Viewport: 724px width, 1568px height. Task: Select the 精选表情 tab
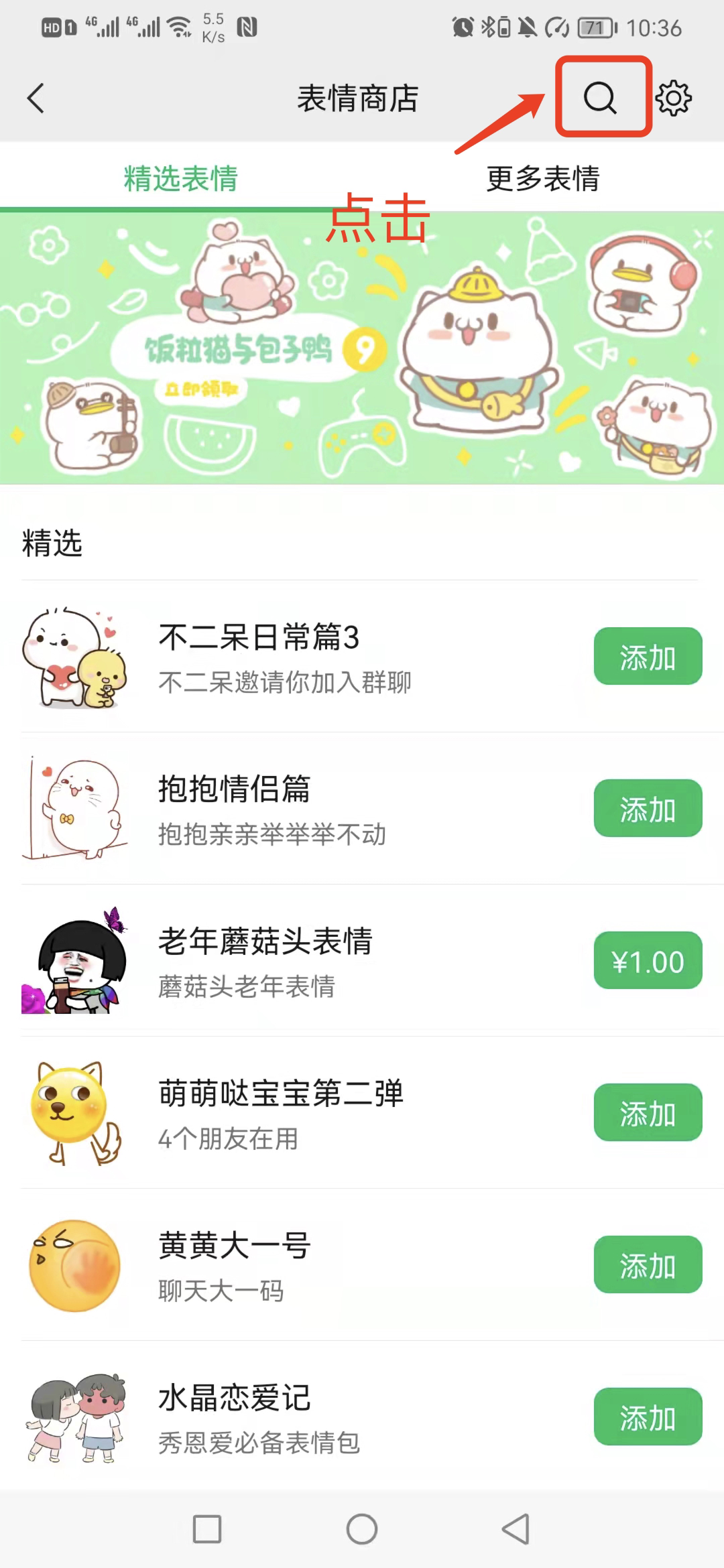click(180, 178)
